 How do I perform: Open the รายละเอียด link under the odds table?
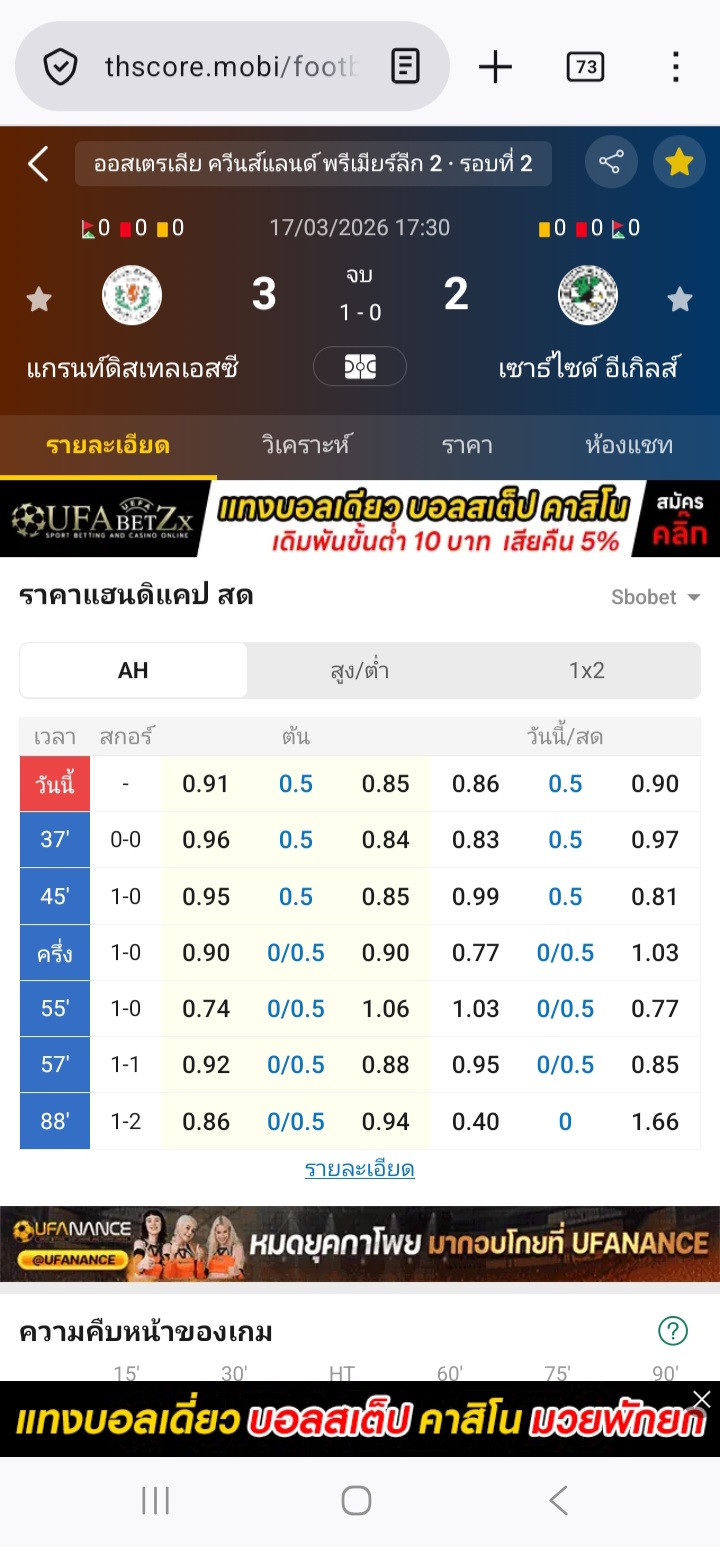click(360, 1169)
